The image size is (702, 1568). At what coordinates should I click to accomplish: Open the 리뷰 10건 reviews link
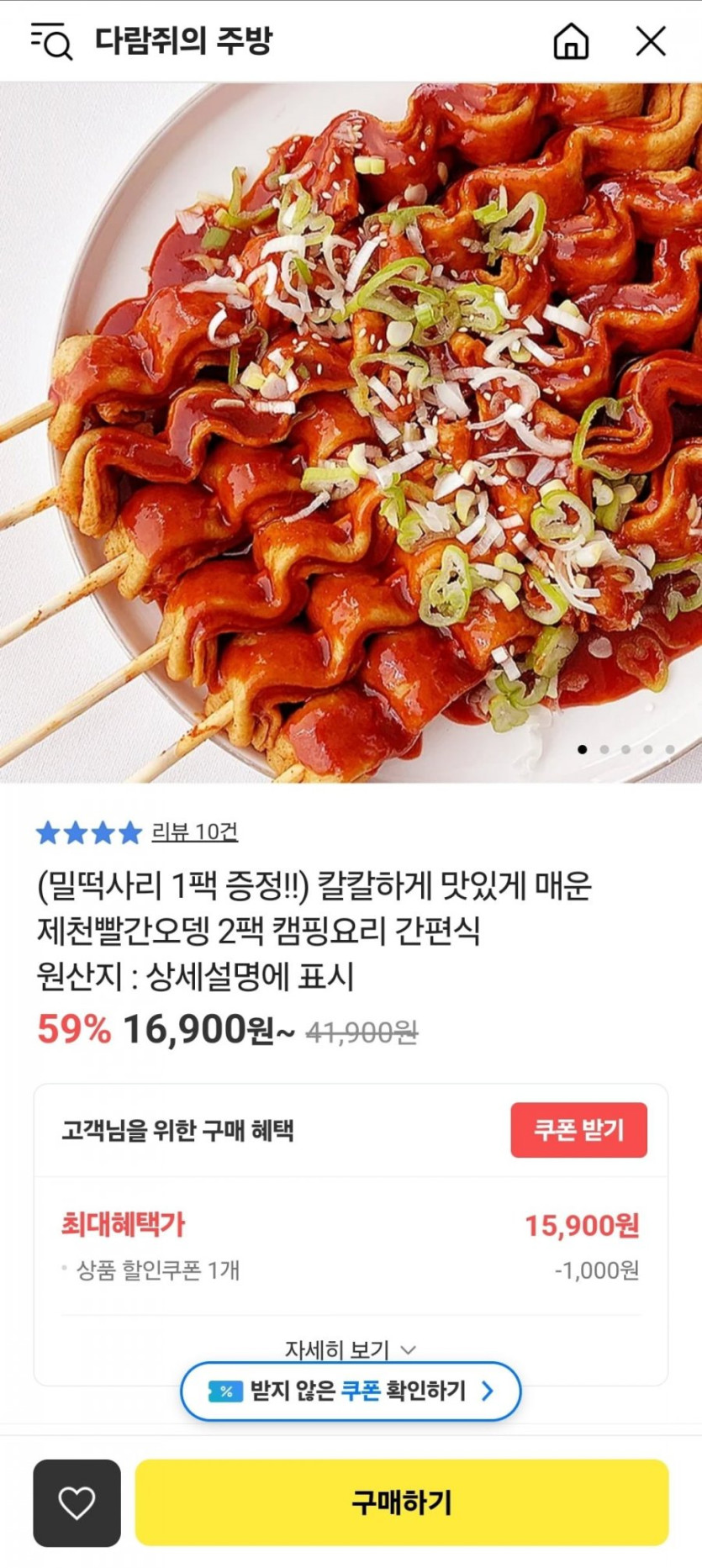point(194,832)
